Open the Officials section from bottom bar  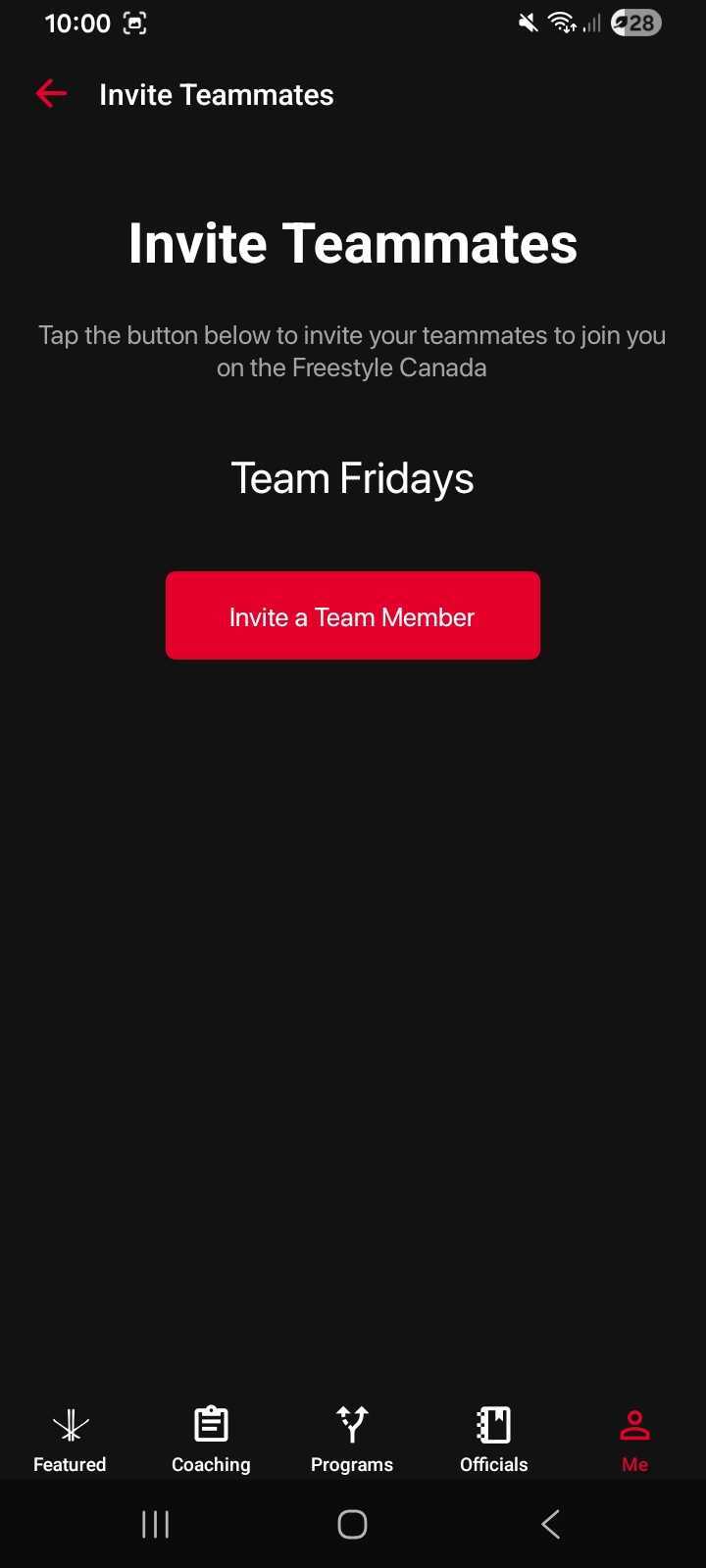pos(493,1439)
